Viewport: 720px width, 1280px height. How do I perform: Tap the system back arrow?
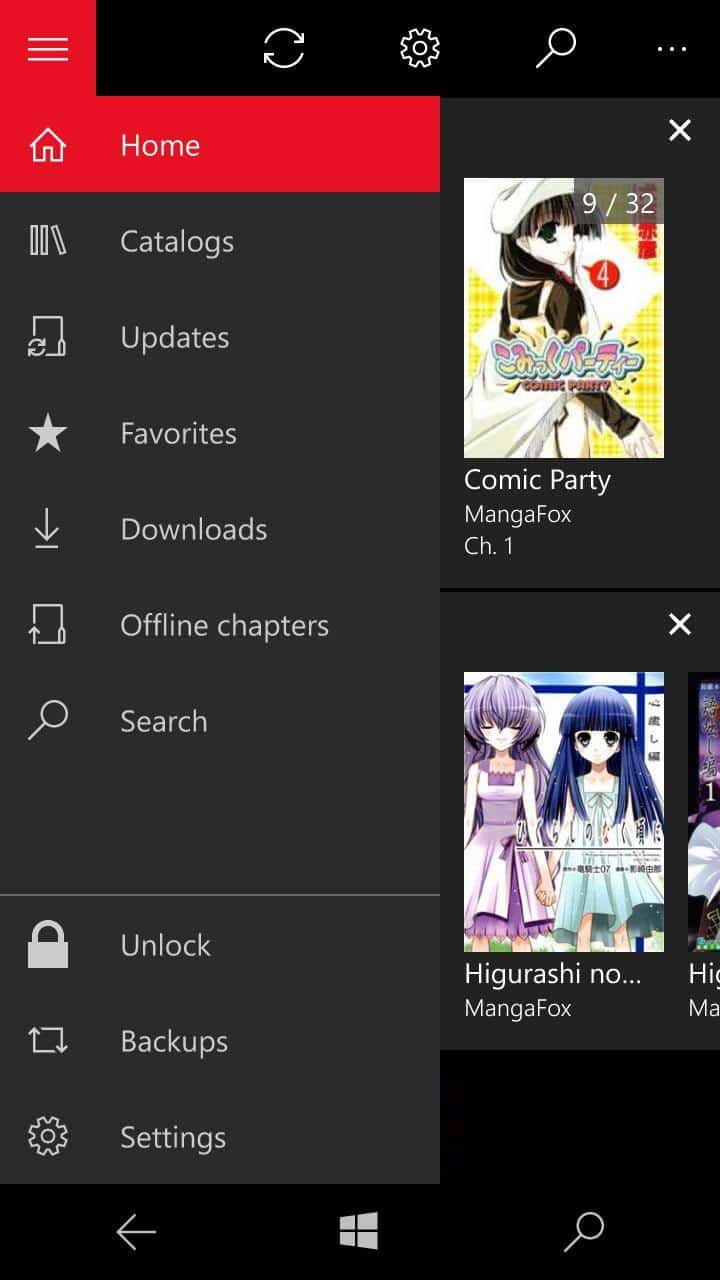tap(136, 1232)
